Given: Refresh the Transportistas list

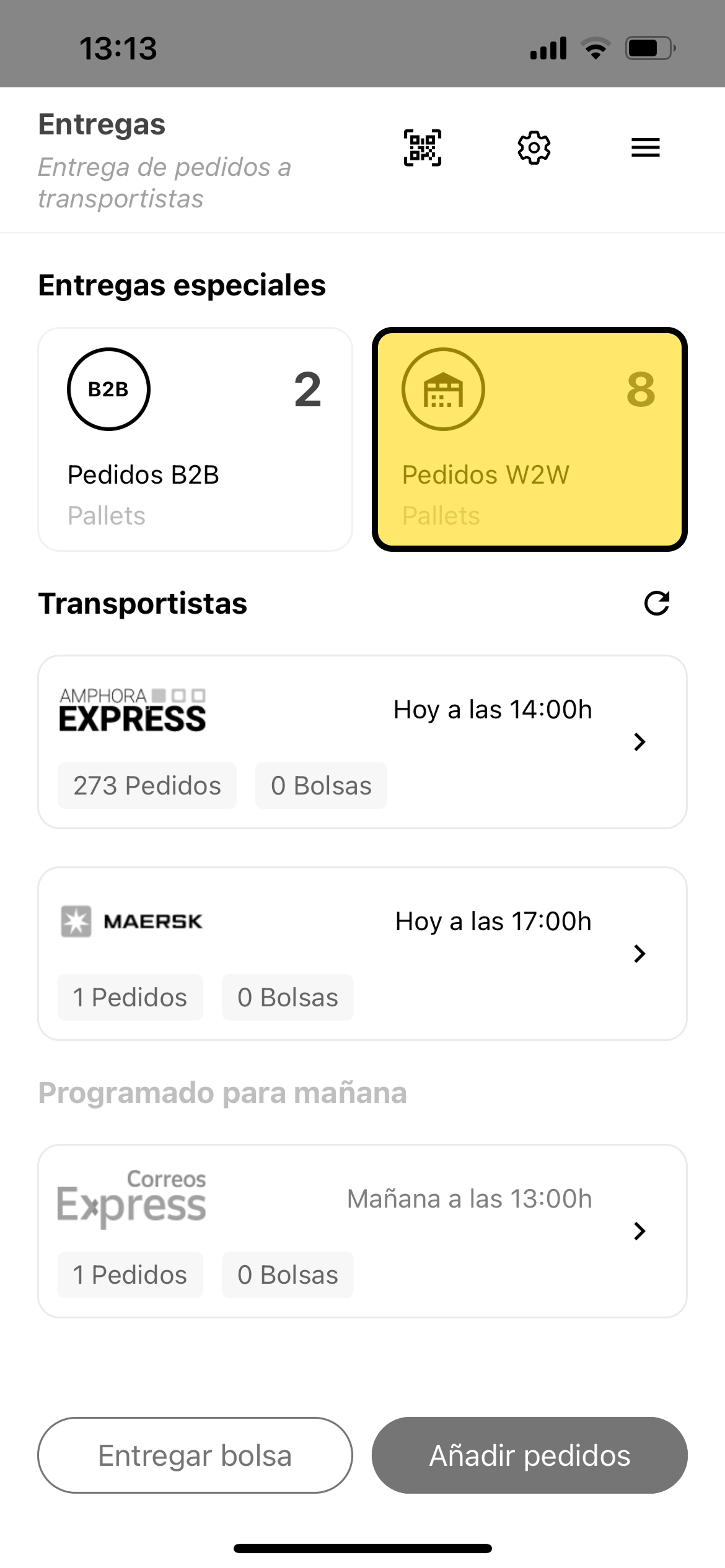Looking at the screenshot, I should [657, 603].
